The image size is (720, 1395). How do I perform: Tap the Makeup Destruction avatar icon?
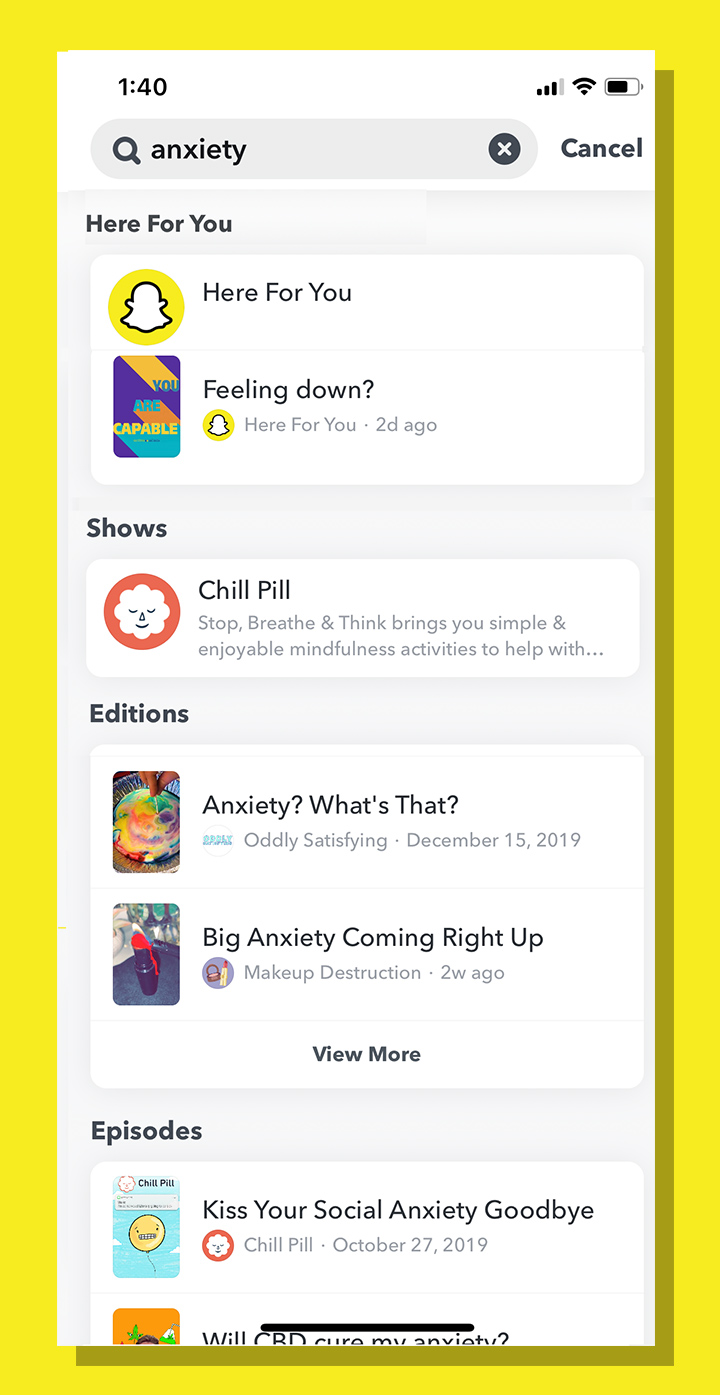pos(218,972)
